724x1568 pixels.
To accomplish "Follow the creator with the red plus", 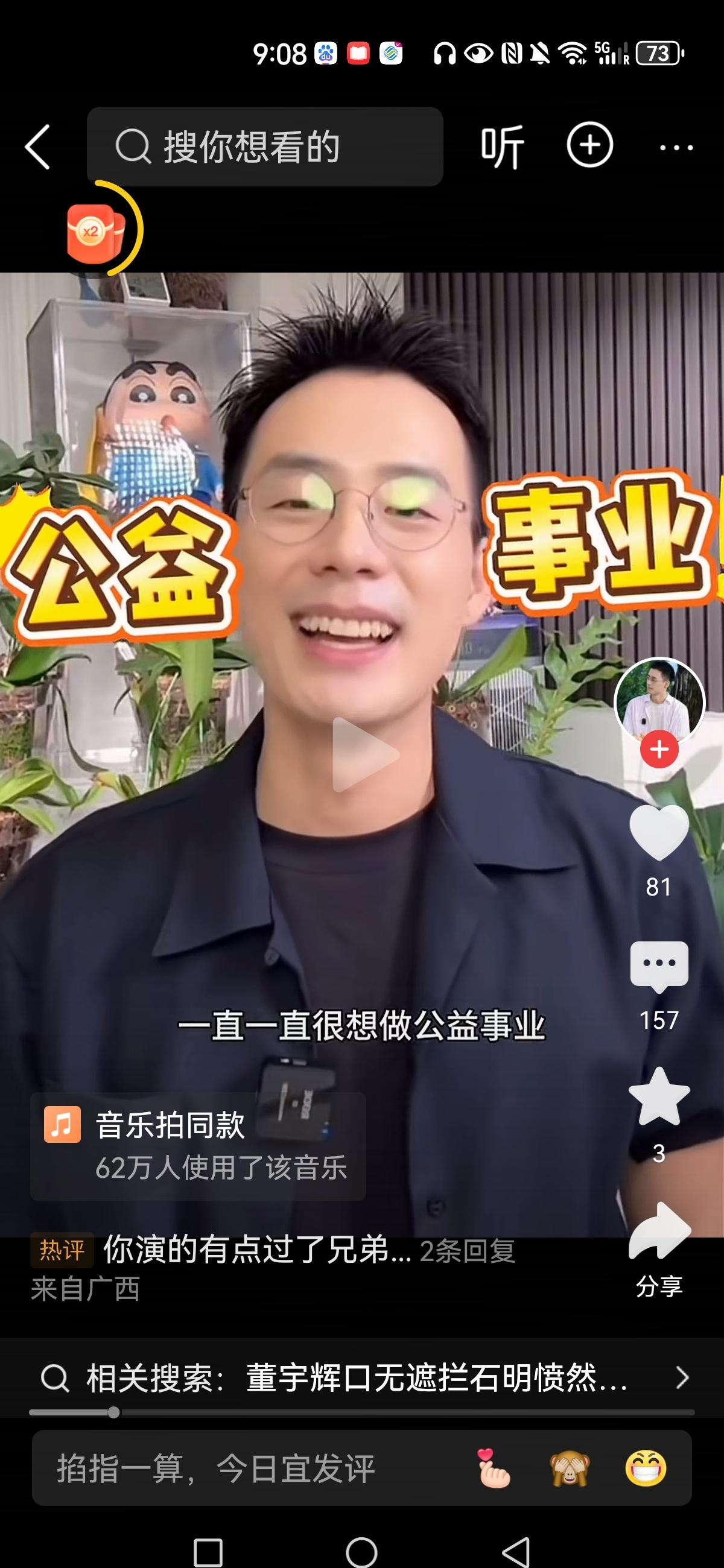I will point(659,749).
